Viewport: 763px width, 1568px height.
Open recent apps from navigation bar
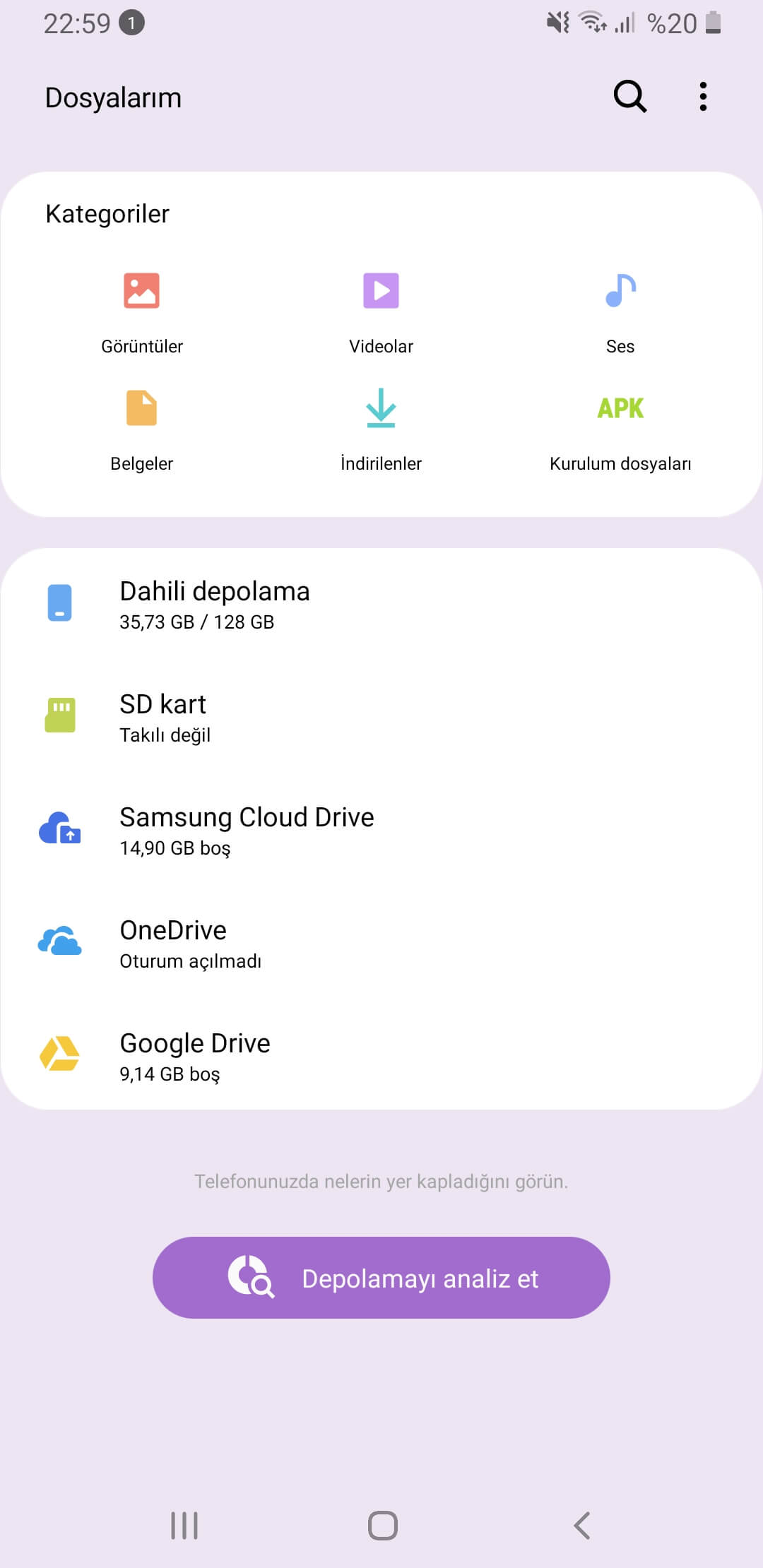pos(184,1526)
